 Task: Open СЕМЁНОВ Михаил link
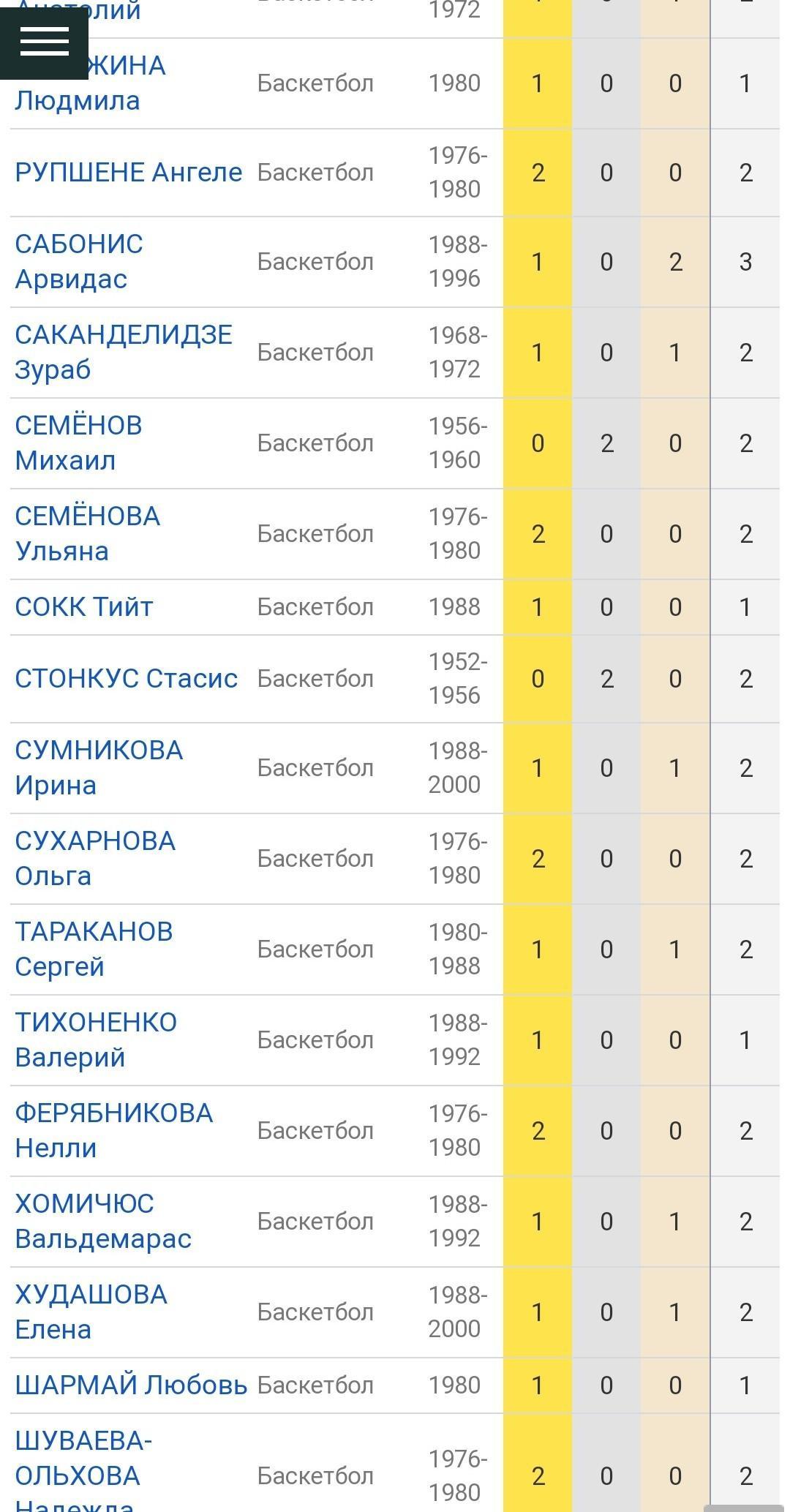78,443
